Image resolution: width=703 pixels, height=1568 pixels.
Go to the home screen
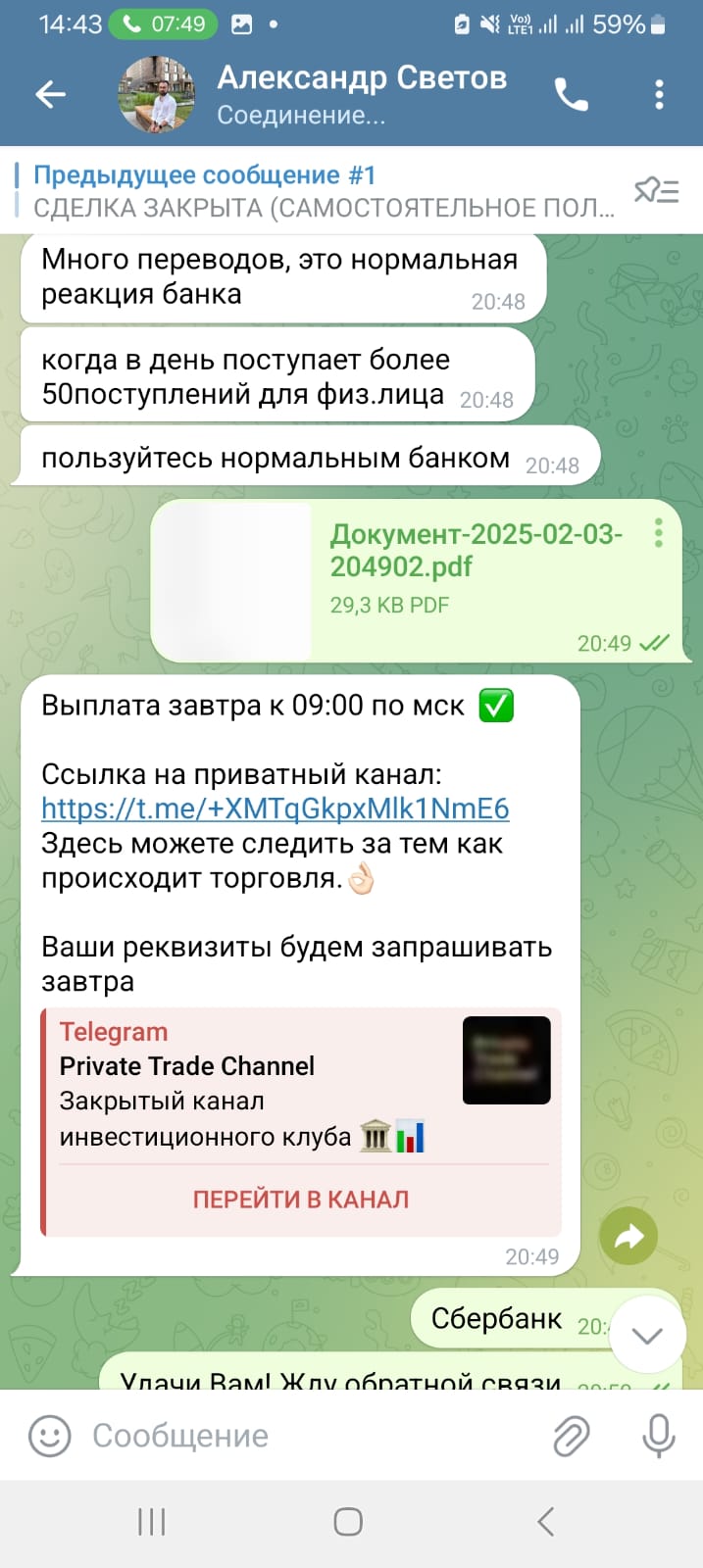(x=348, y=1522)
